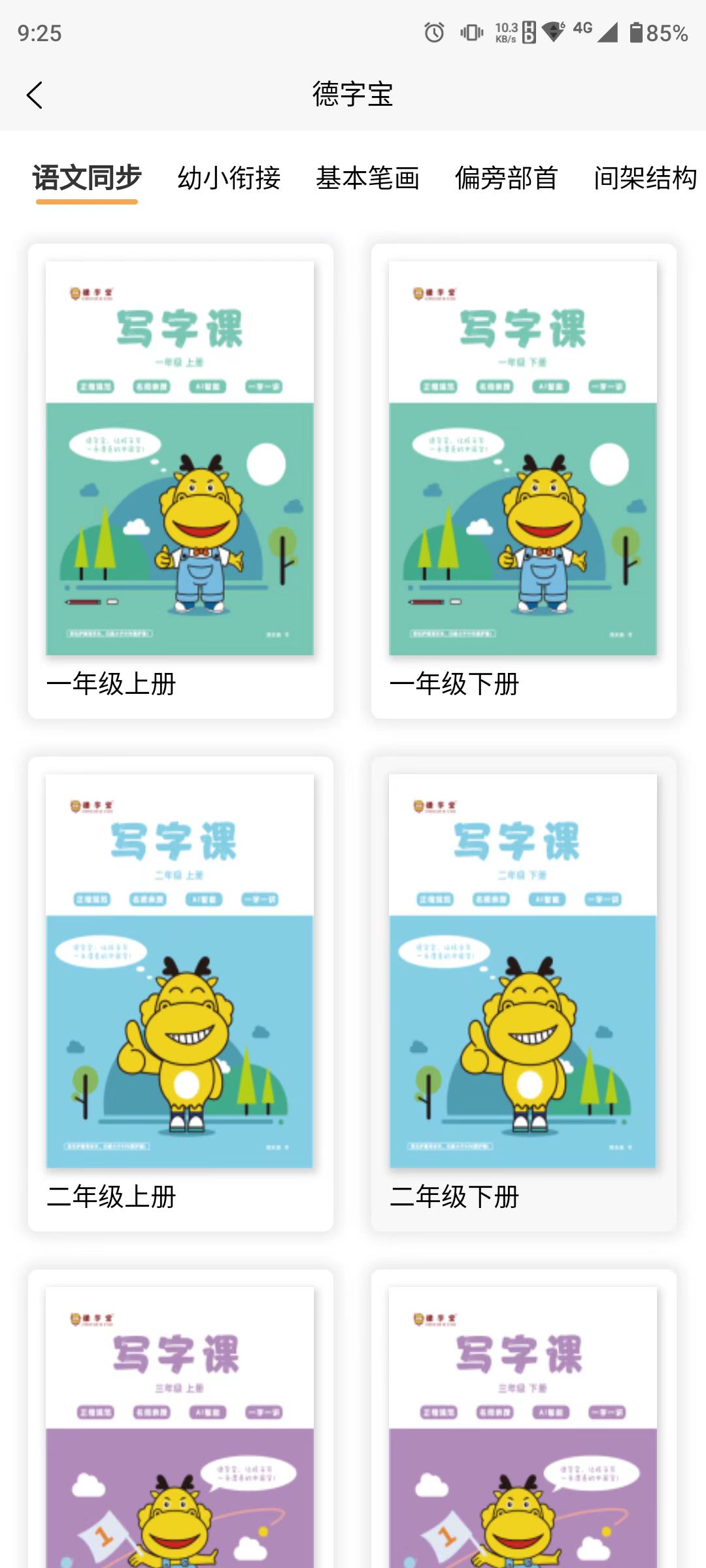
Task: Open the 一年级下册 workbook
Action: point(523,480)
